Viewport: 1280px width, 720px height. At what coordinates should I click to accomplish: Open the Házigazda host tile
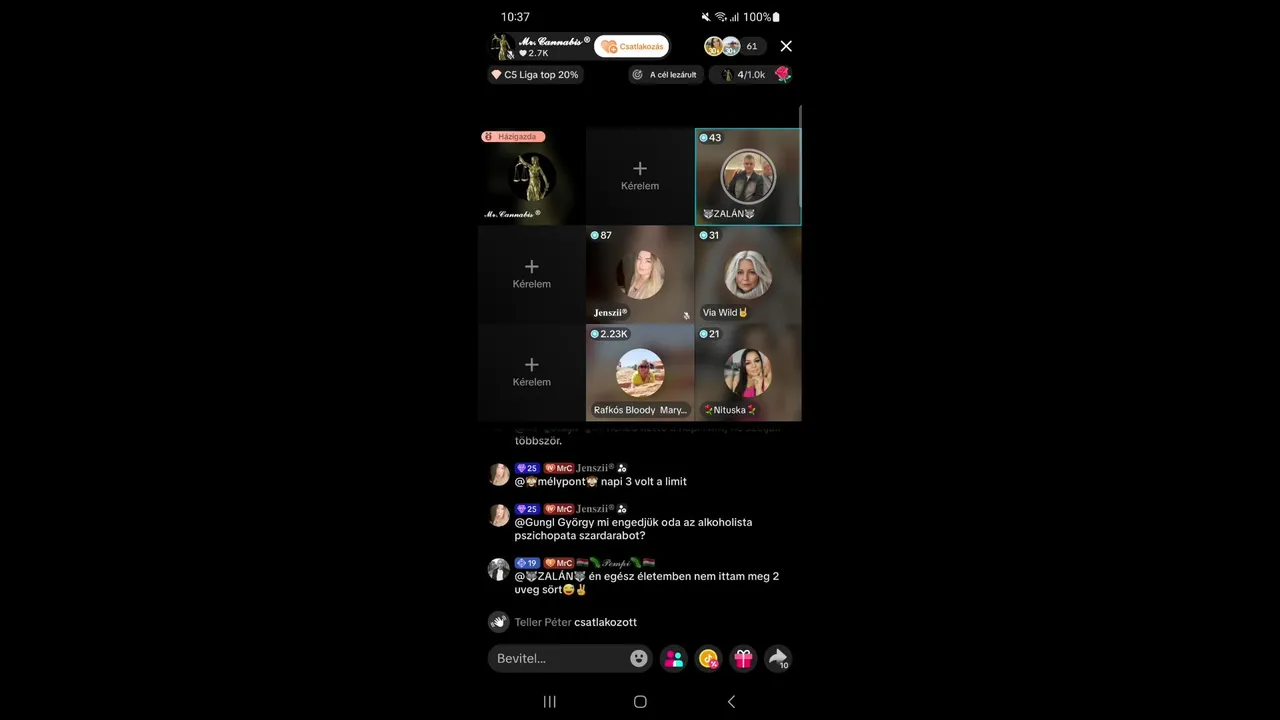tap(531, 177)
